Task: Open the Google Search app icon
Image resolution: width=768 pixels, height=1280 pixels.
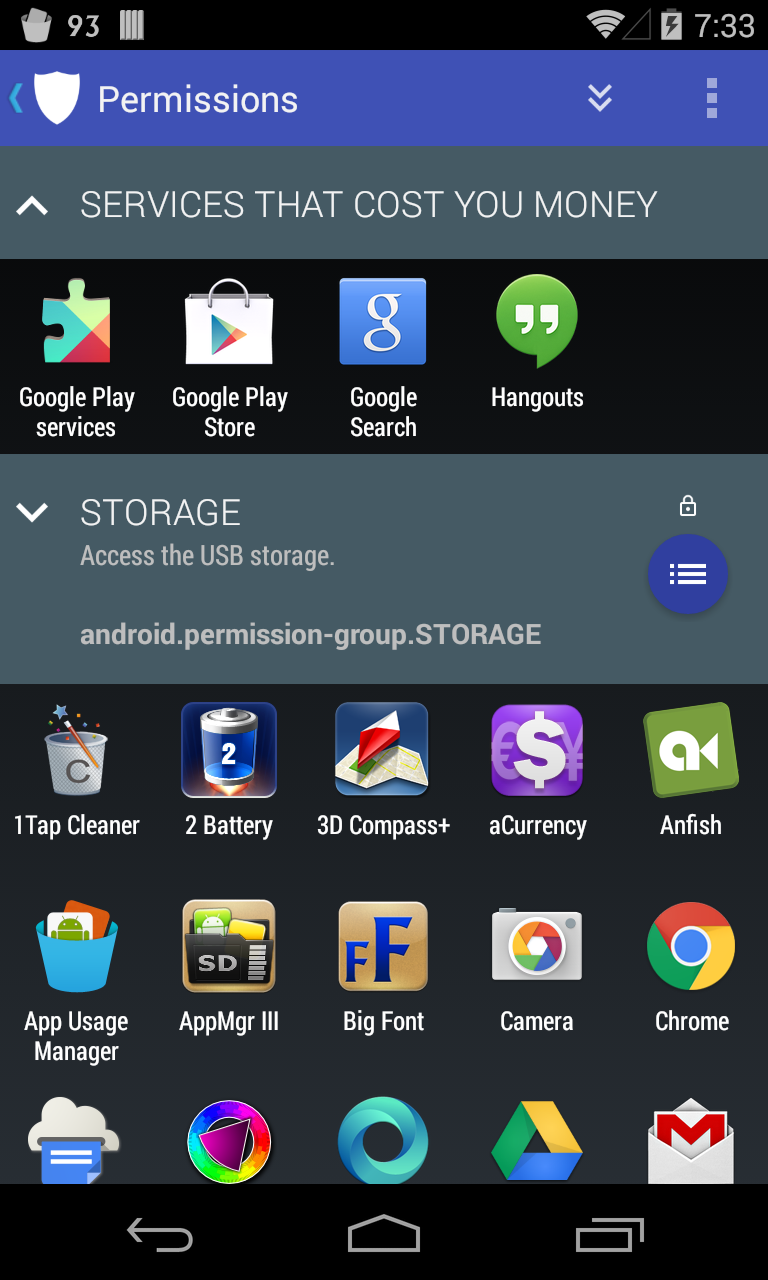Action: click(x=382, y=321)
